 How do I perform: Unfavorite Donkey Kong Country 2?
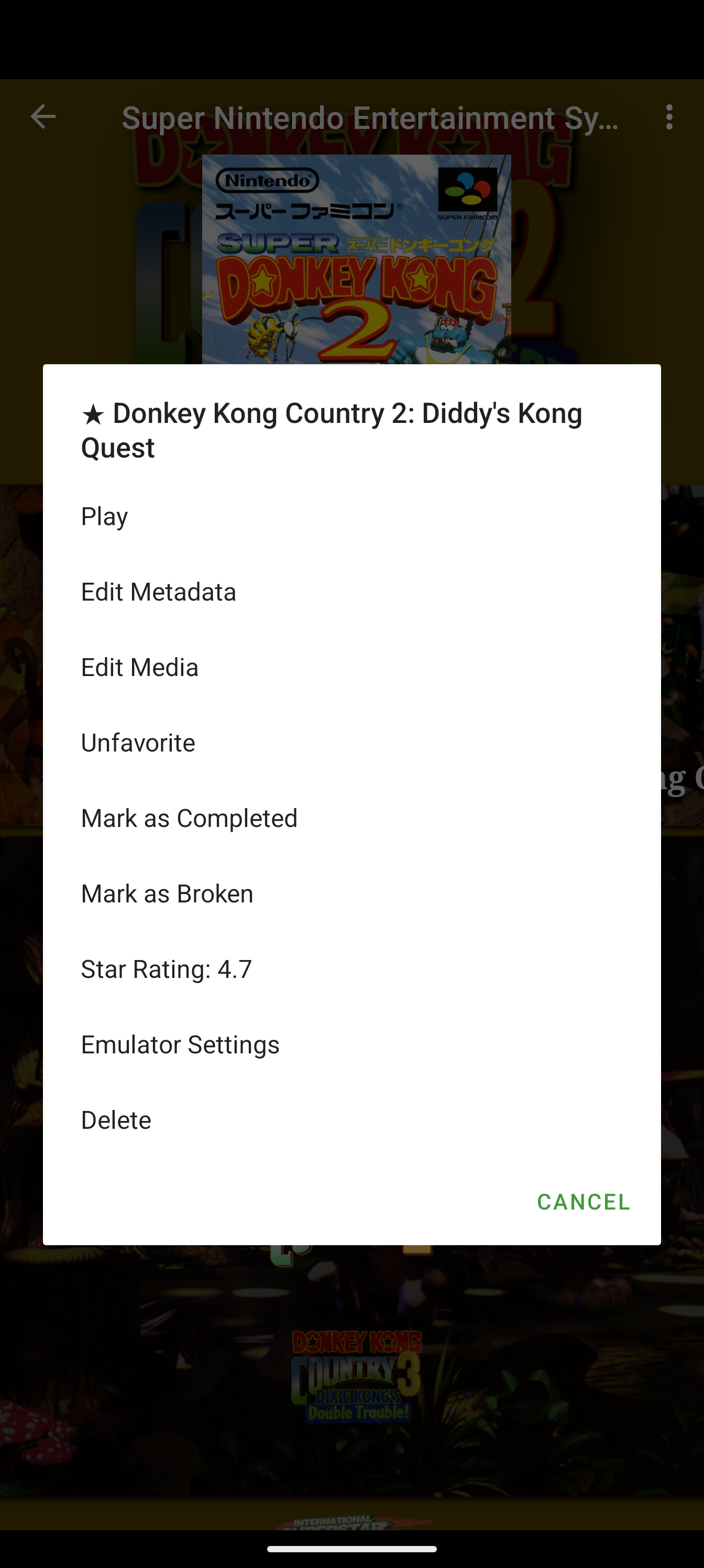click(x=351, y=743)
